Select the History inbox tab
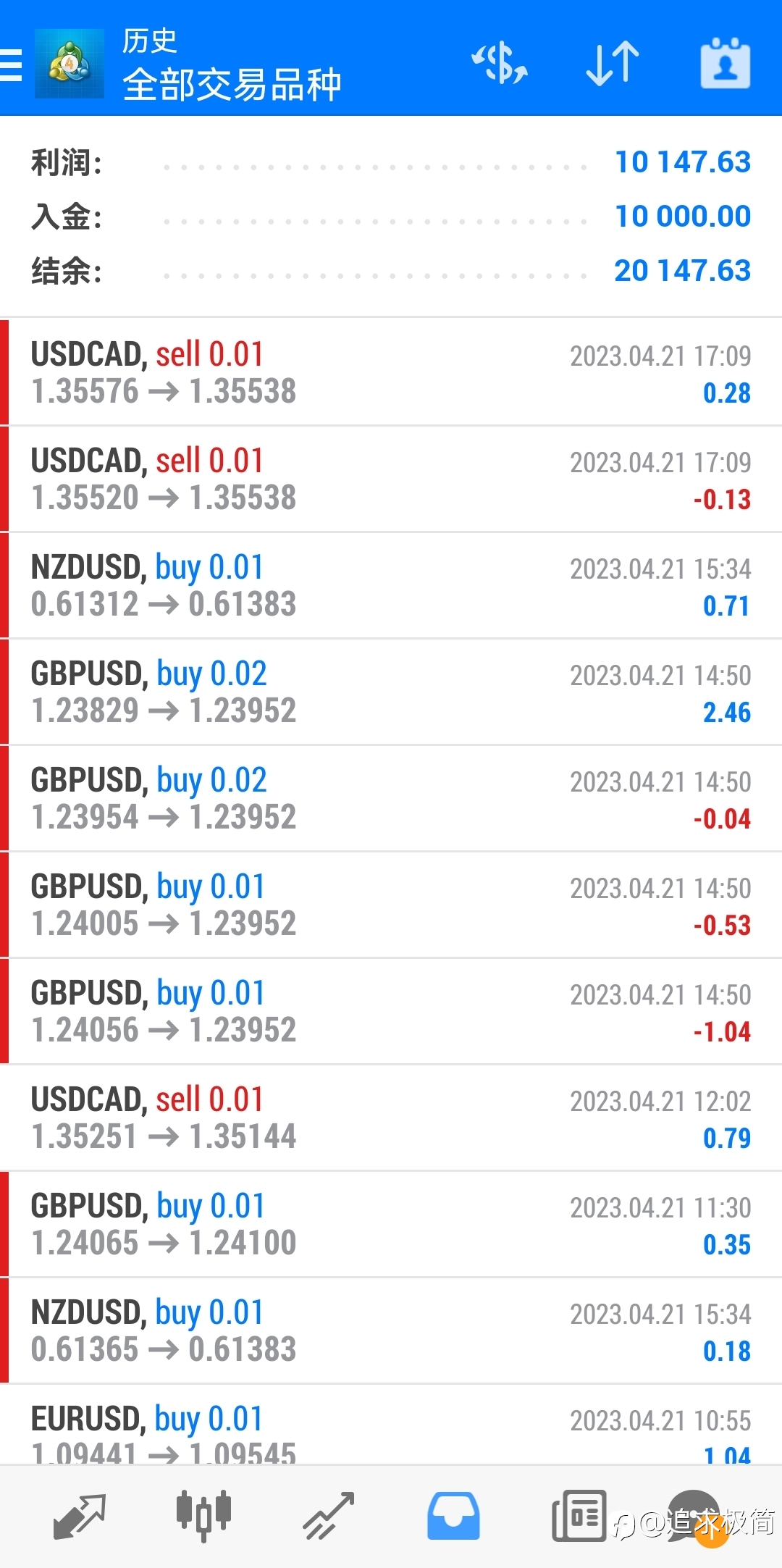This screenshot has width=782, height=1568. coord(453,1516)
